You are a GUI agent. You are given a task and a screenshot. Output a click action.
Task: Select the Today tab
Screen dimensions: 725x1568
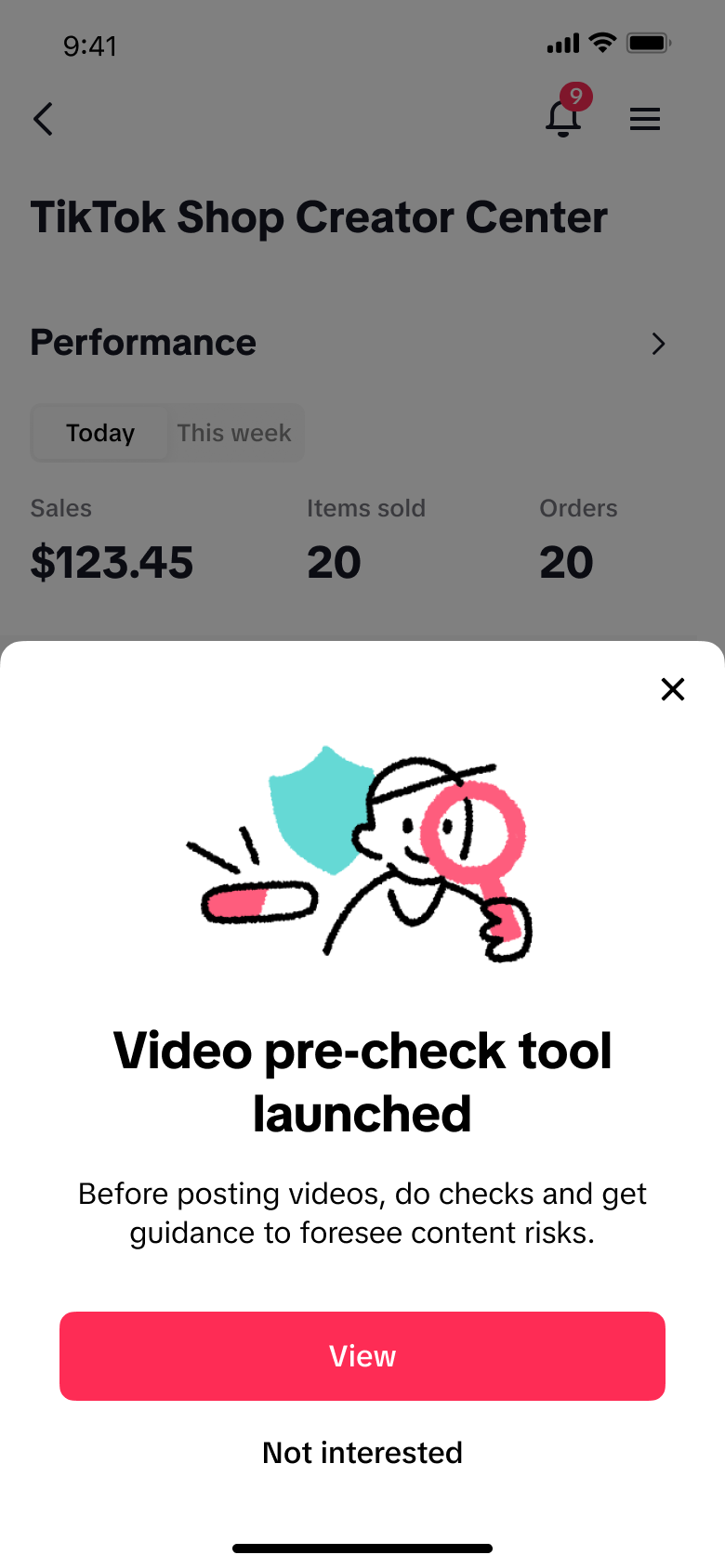point(100,433)
